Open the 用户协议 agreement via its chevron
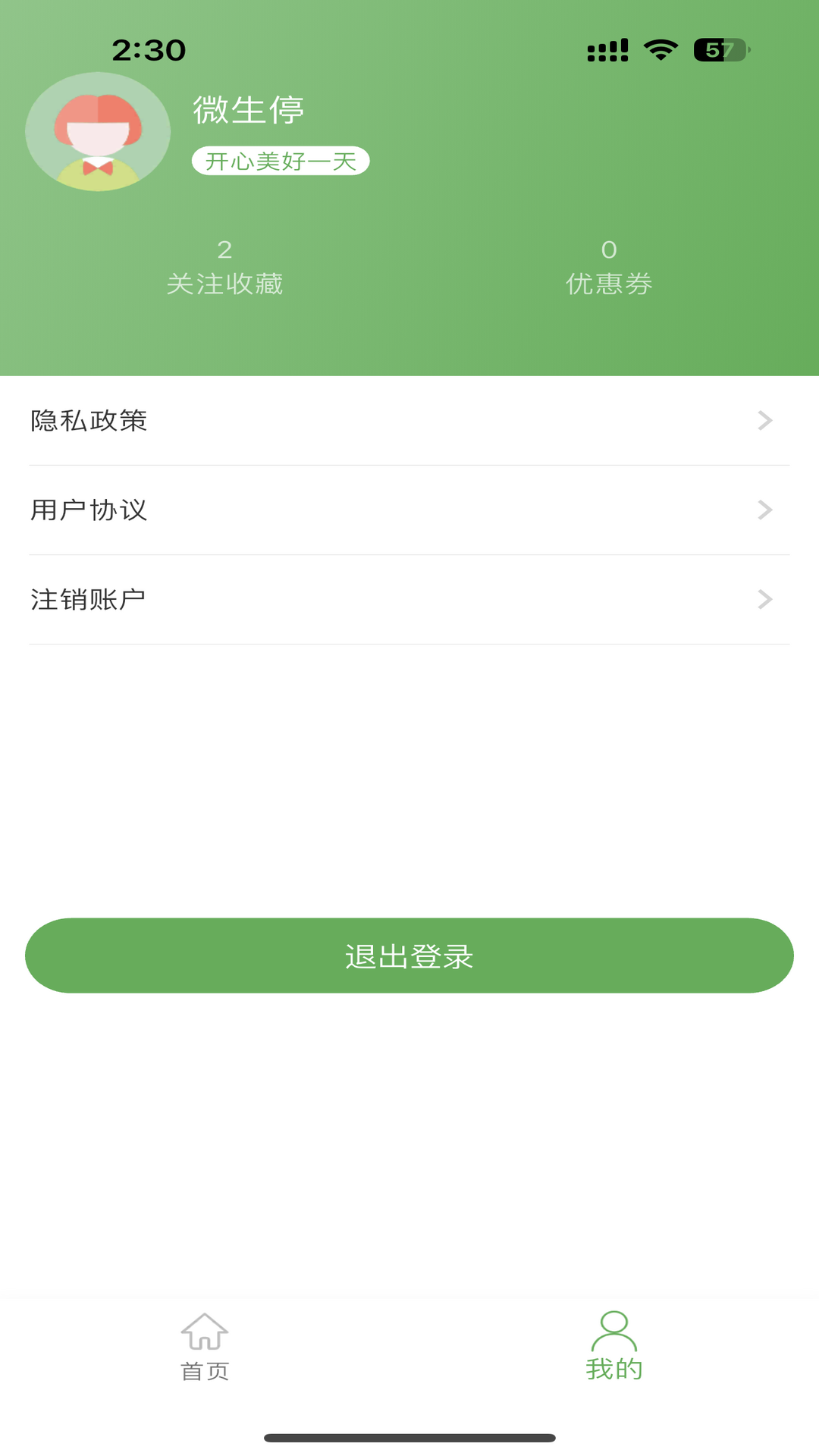This screenshot has height=1456, width=819. [x=765, y=510]
